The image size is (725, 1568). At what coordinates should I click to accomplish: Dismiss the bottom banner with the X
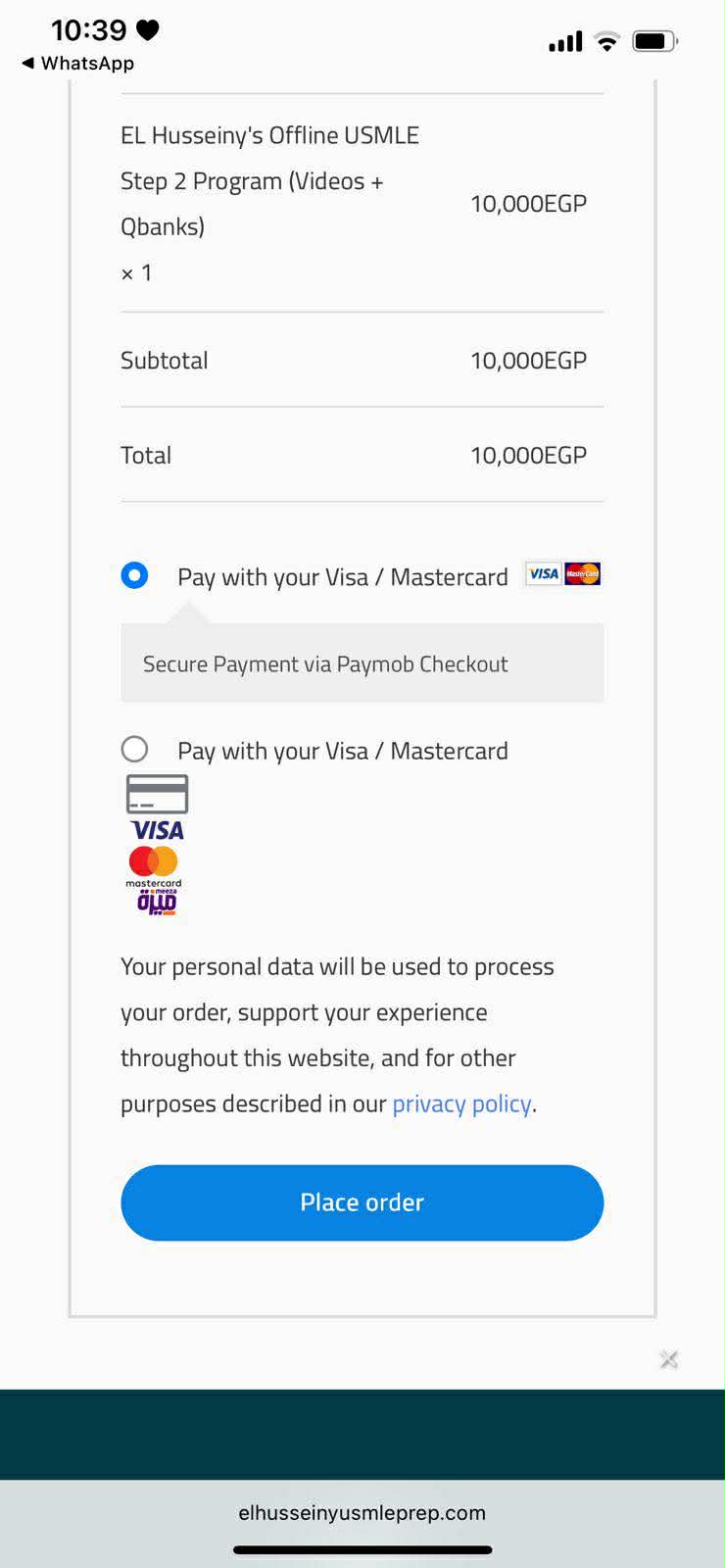pyautogui.click(x=669, y=1359)
